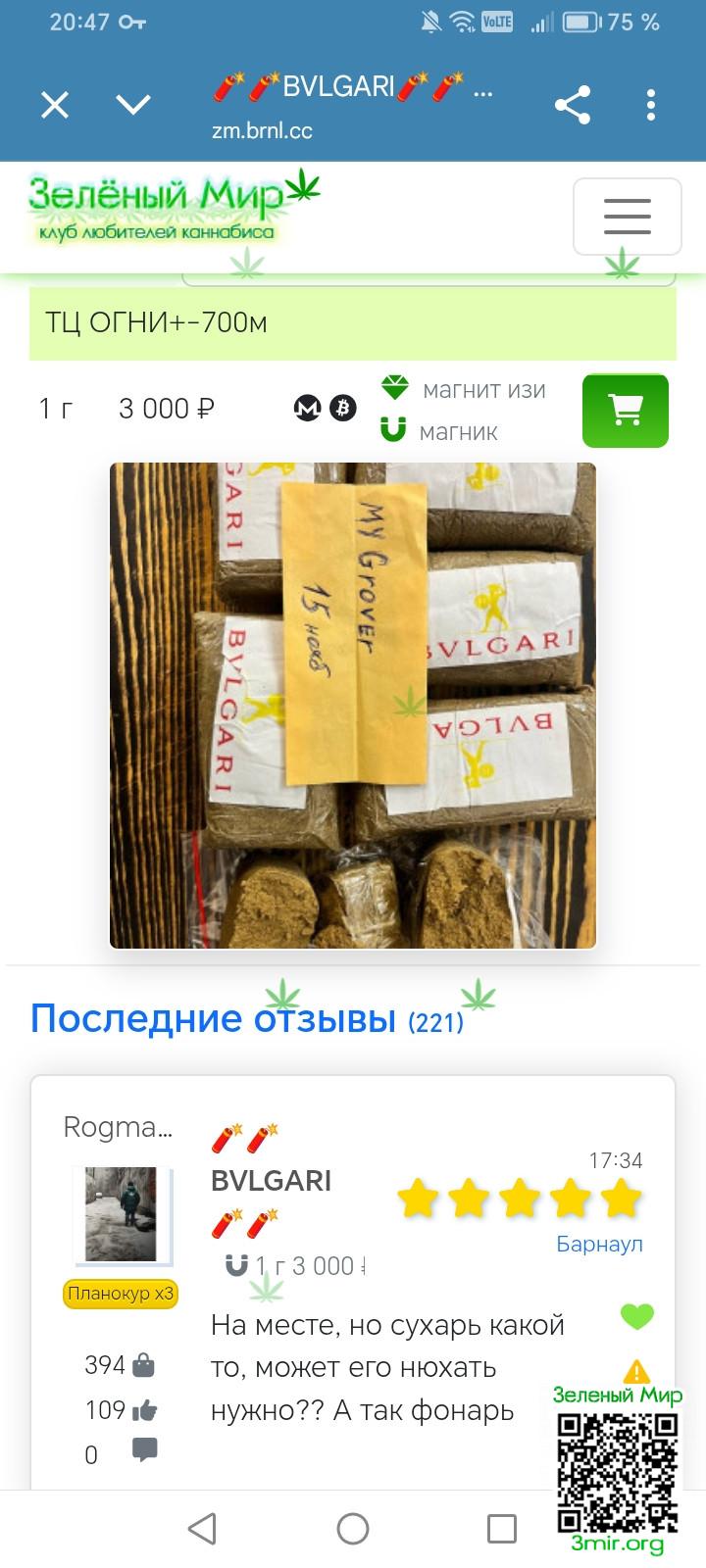This screenshot has width=706, height=1568.
Task: Go back with the system back button
Action: [202, 1528]
